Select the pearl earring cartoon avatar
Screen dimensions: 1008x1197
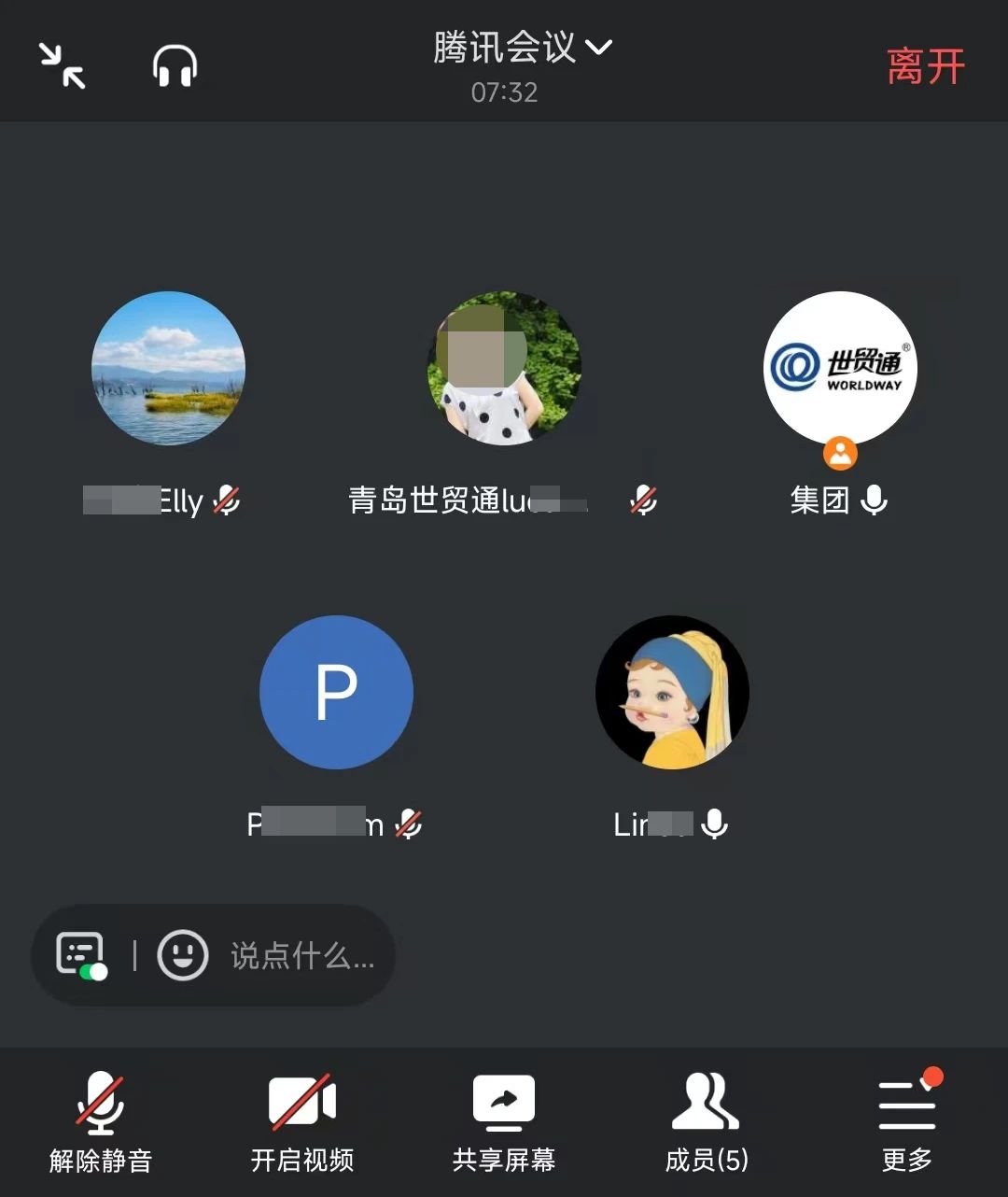pos(672,692)
